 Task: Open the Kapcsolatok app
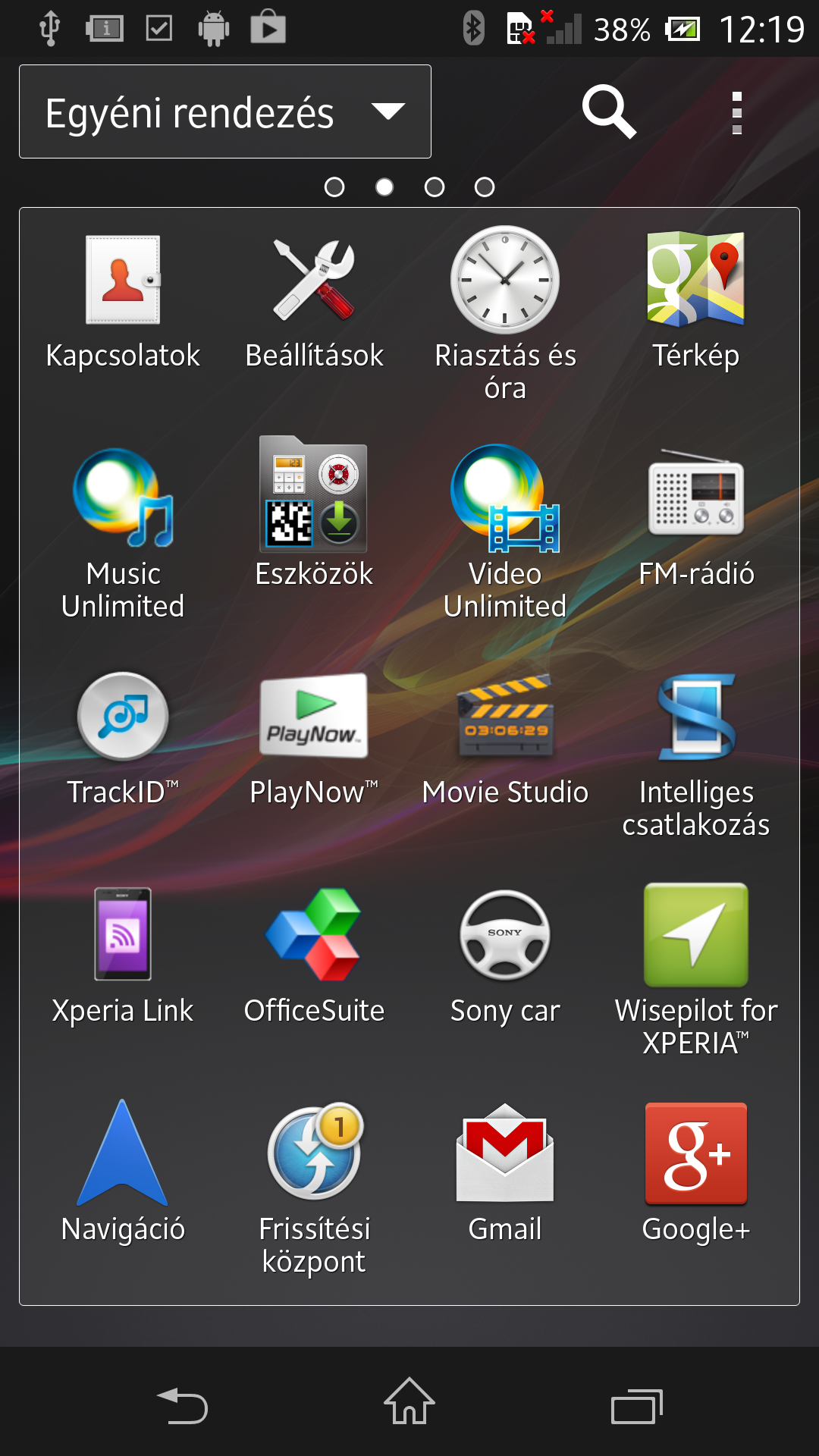pyautogui.click(x=123, y=281)
